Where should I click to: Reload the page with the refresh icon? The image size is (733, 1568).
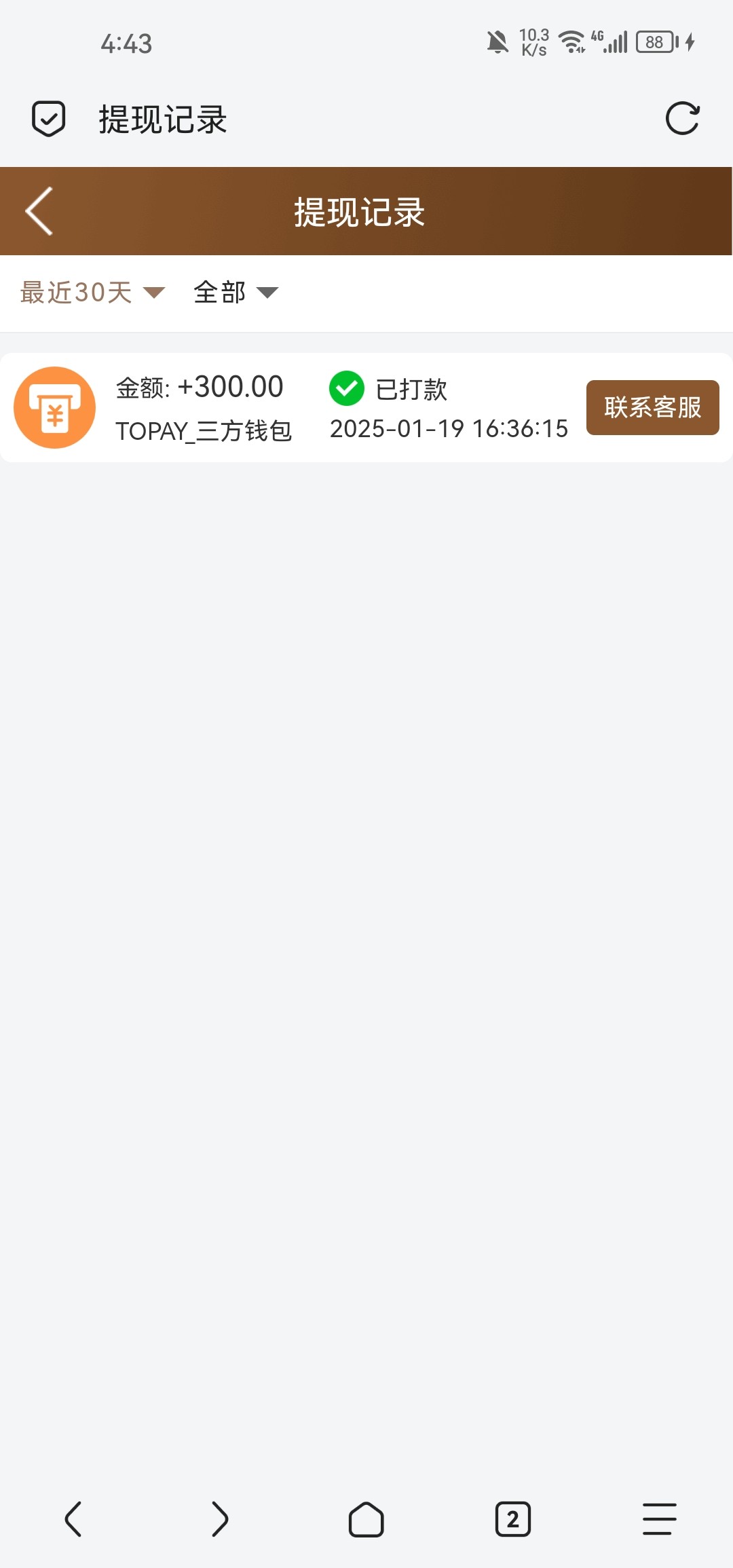[682, 119]
